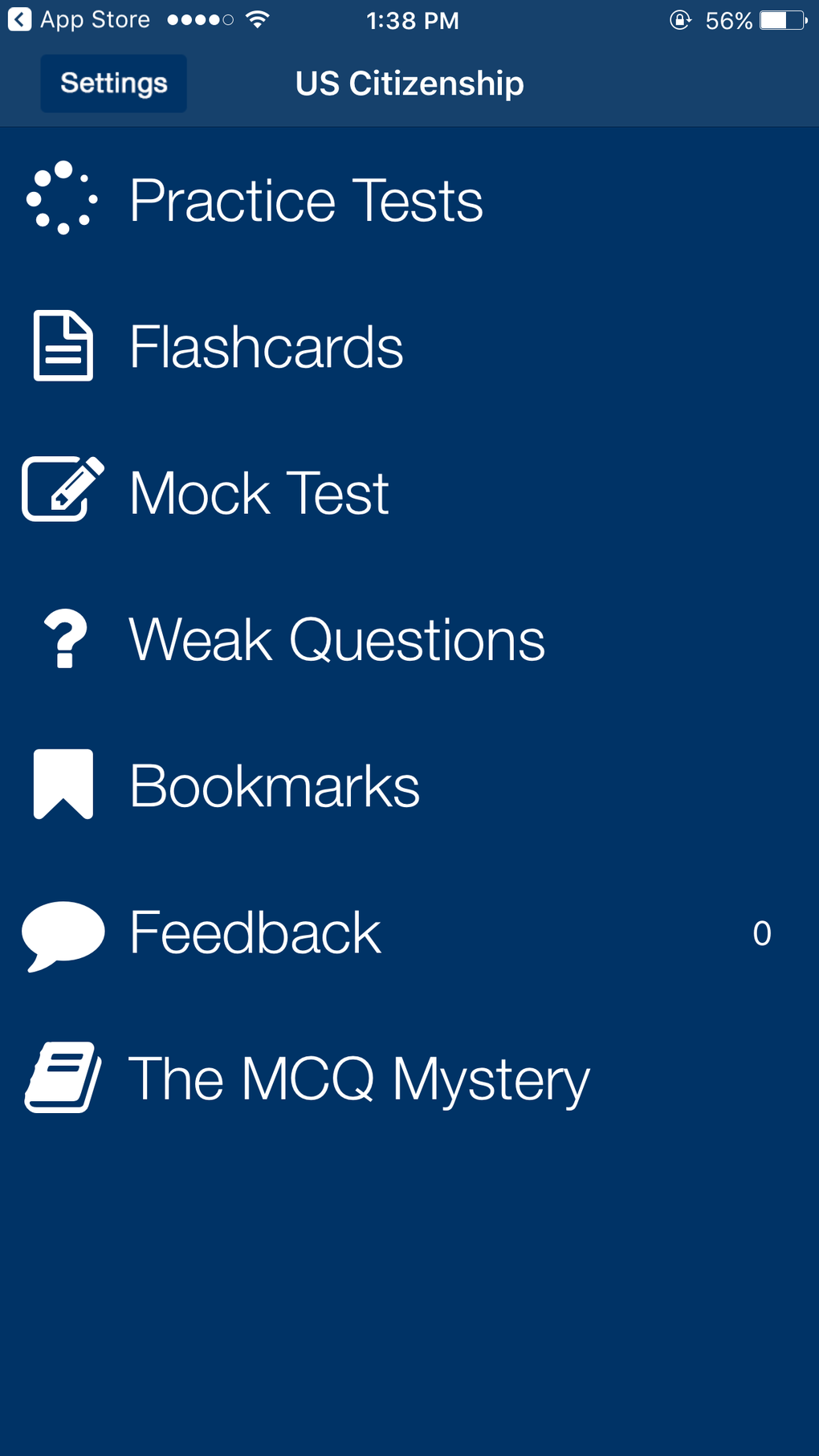
Task: Open Flashcards
Action: (x=266, y=347)
